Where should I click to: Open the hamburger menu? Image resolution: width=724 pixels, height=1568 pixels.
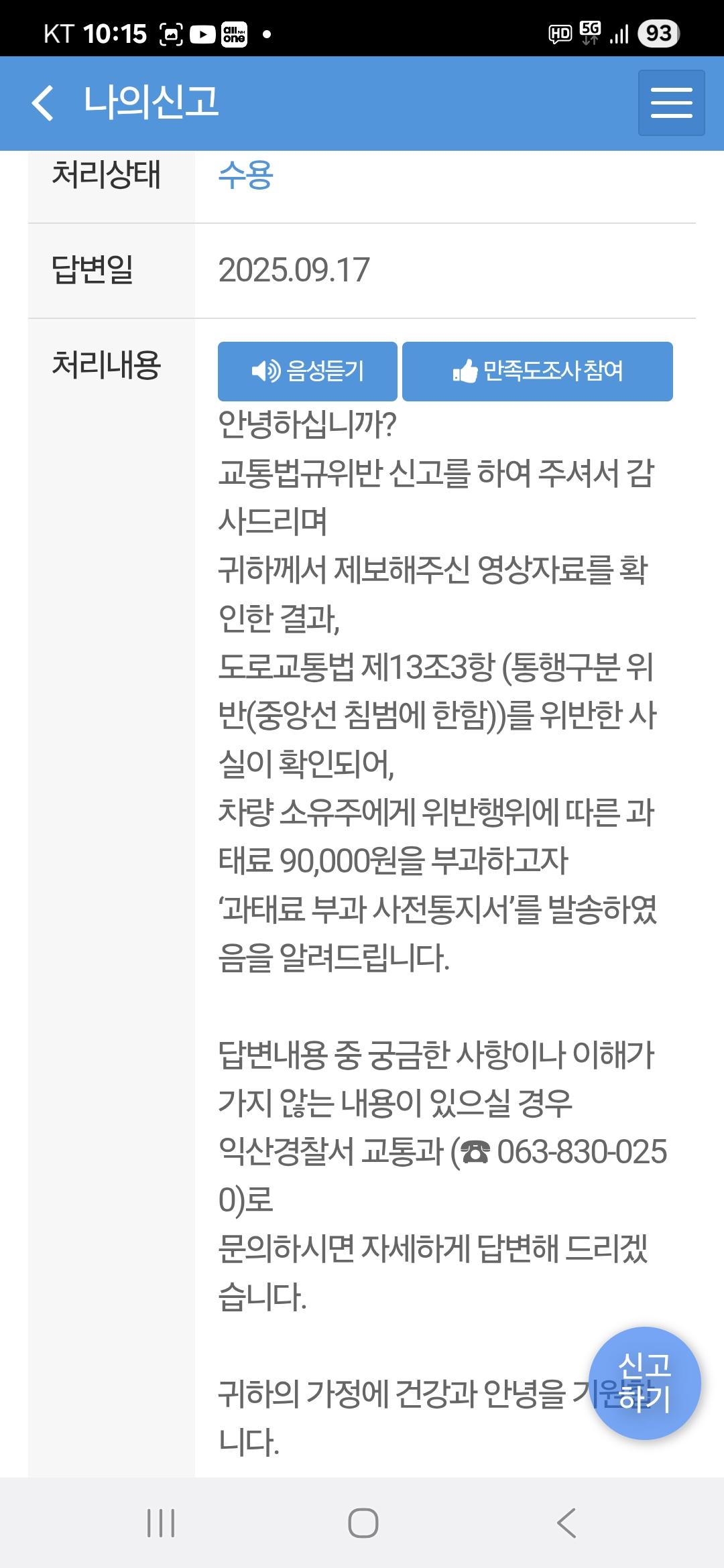coord(671,103)
